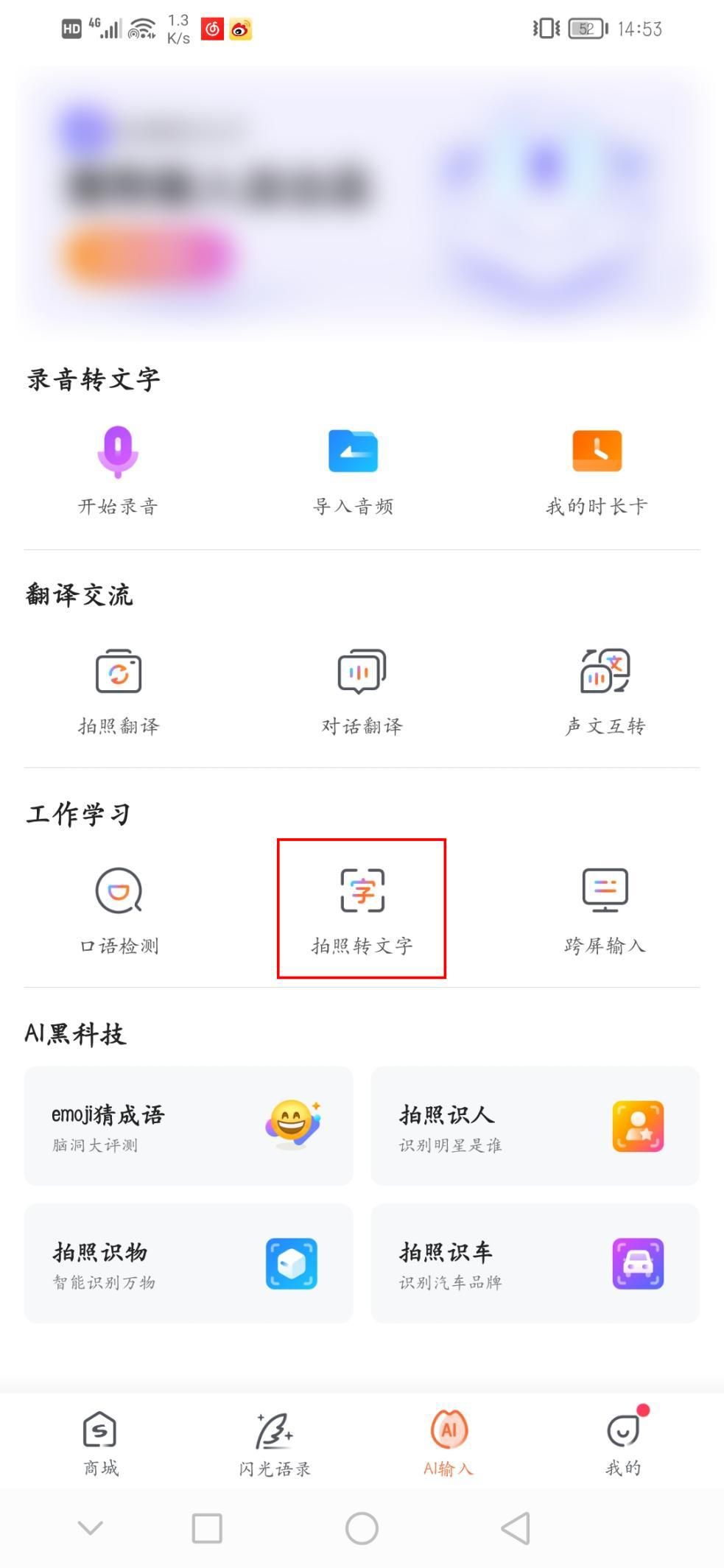Go to the 我的 tab
724x1568 pixels.
[x=623, y=1443]
